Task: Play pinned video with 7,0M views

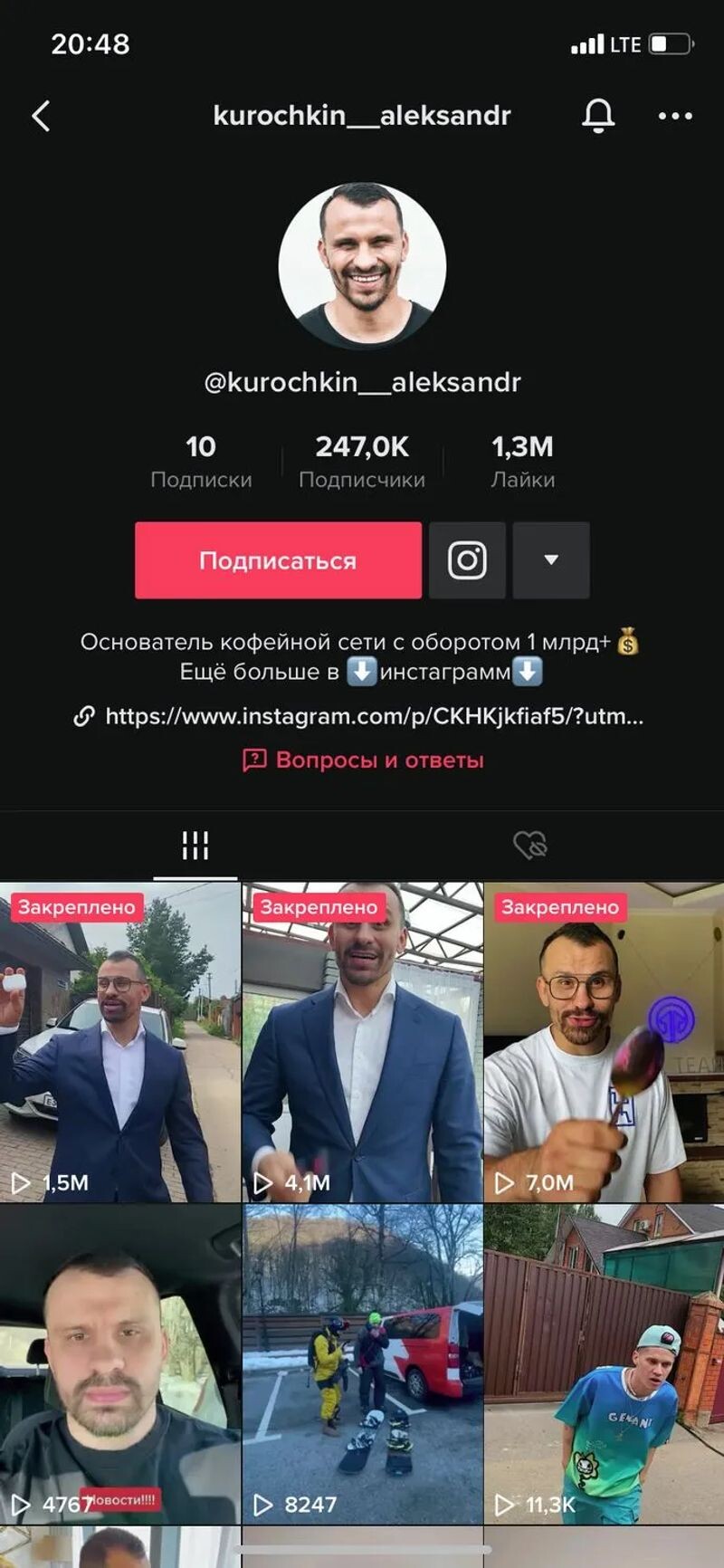Action: coord(604,1041)
